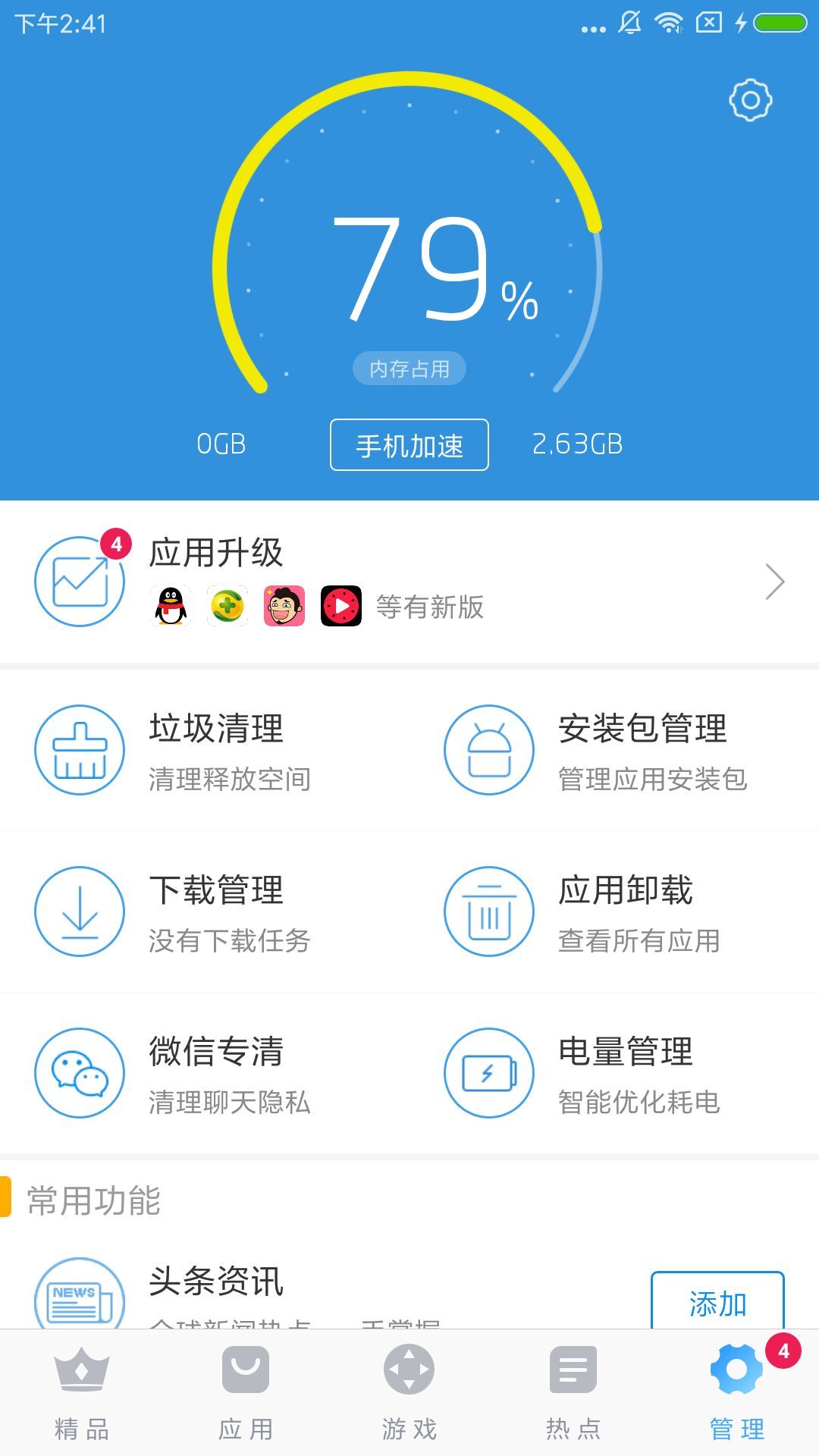Tap the 手机加速 boost button
This screenshot has height=1456, width=819.
click(x=409, y=445)
